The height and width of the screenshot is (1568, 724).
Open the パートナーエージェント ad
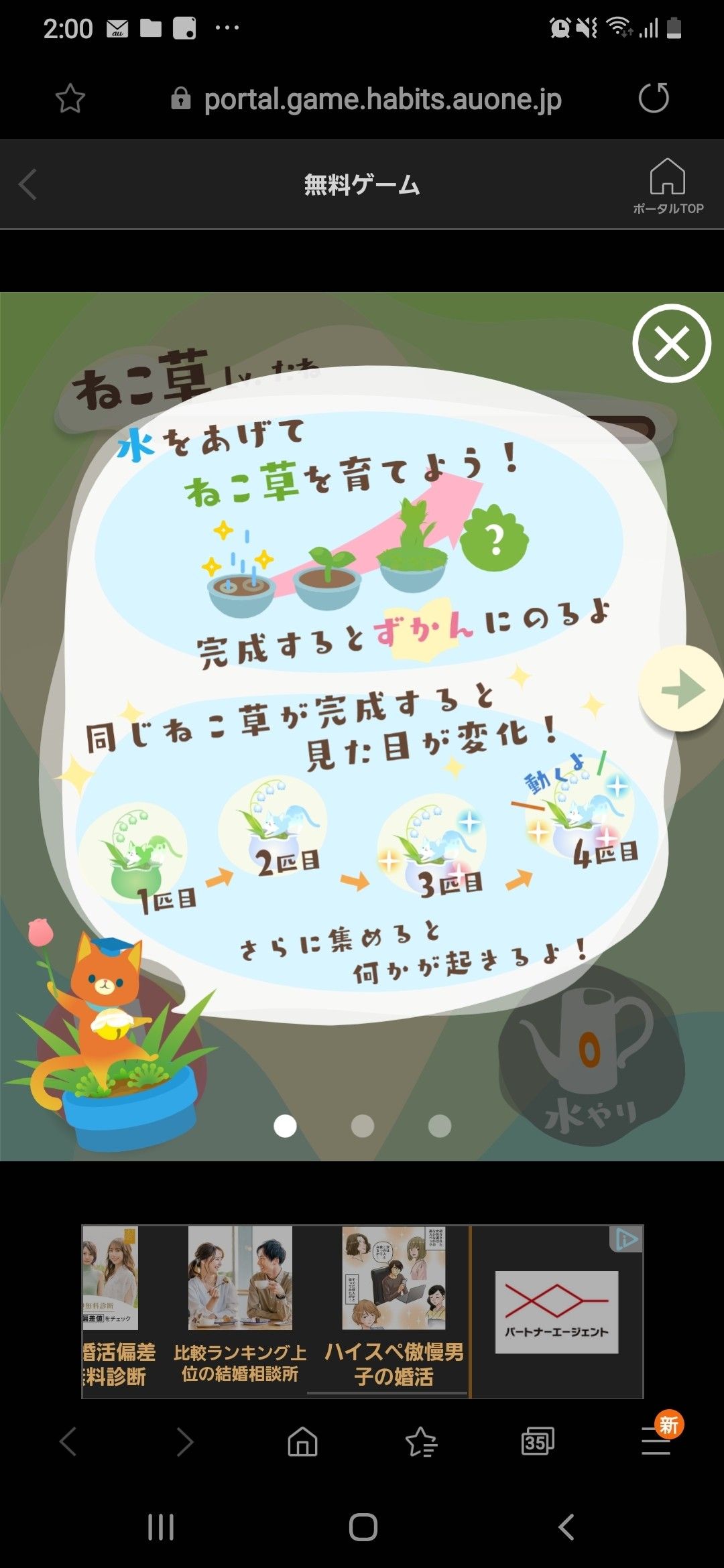556,1312
